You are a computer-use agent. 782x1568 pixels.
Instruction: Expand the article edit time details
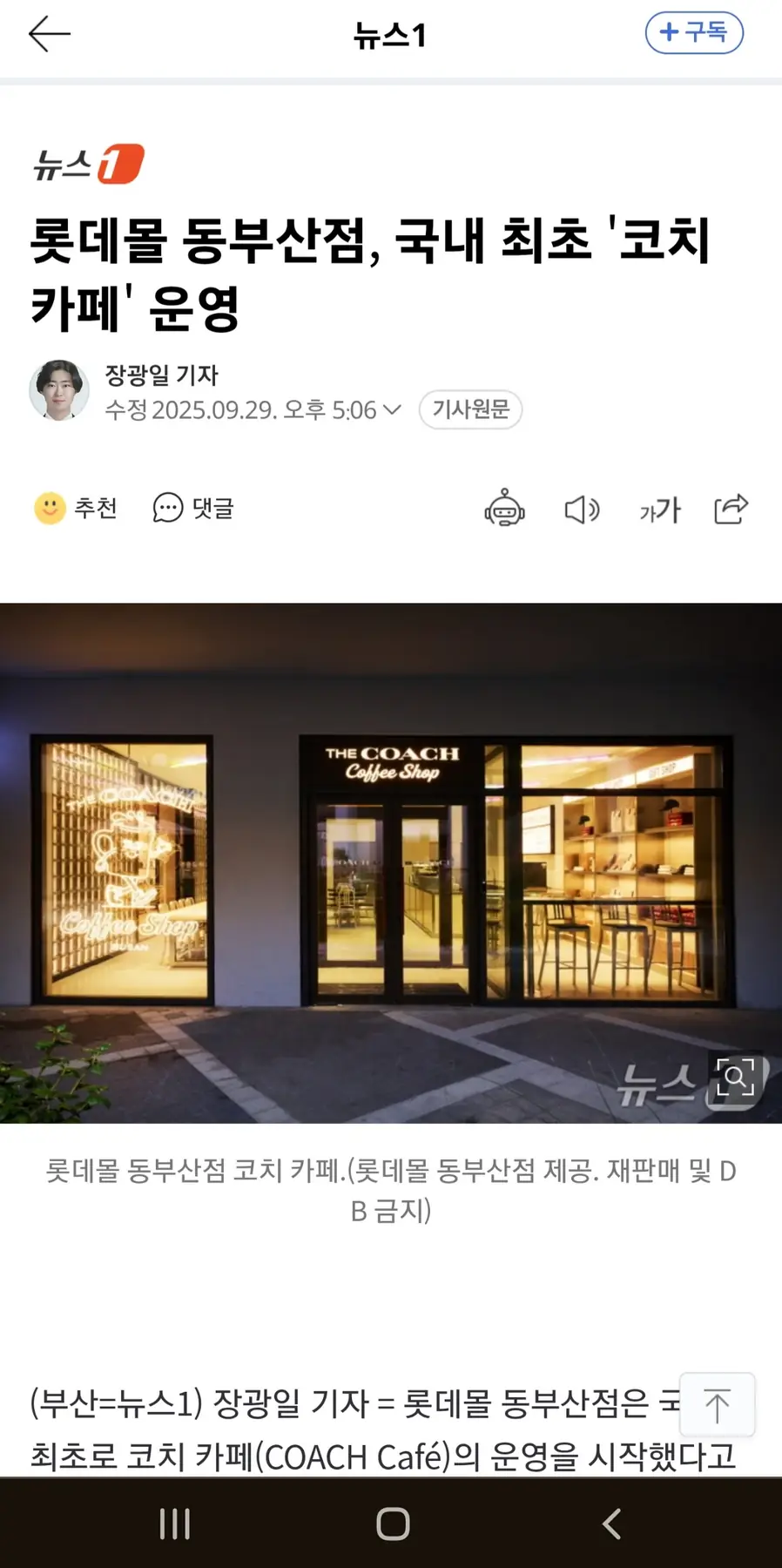[392, 409]
